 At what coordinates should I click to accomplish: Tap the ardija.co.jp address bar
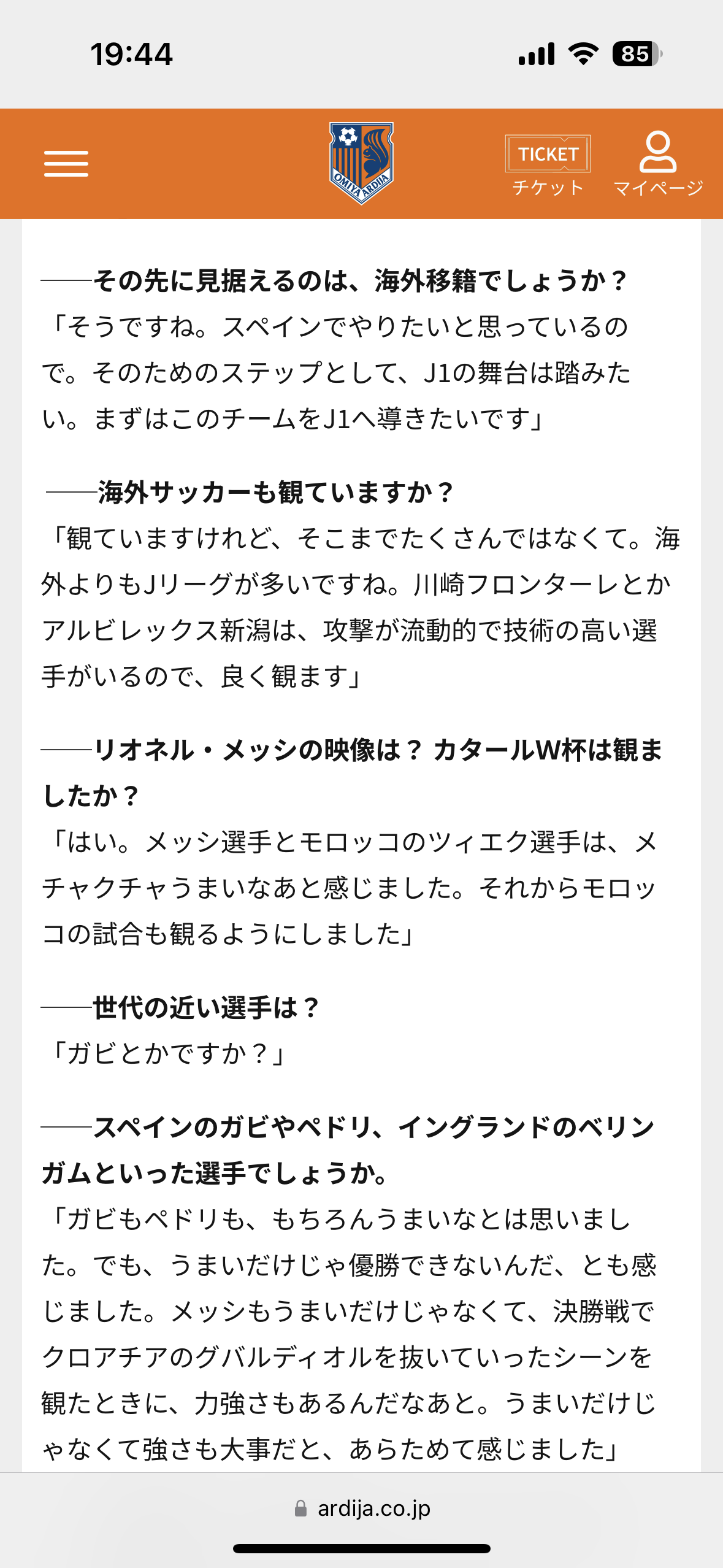pos(362,1508)
